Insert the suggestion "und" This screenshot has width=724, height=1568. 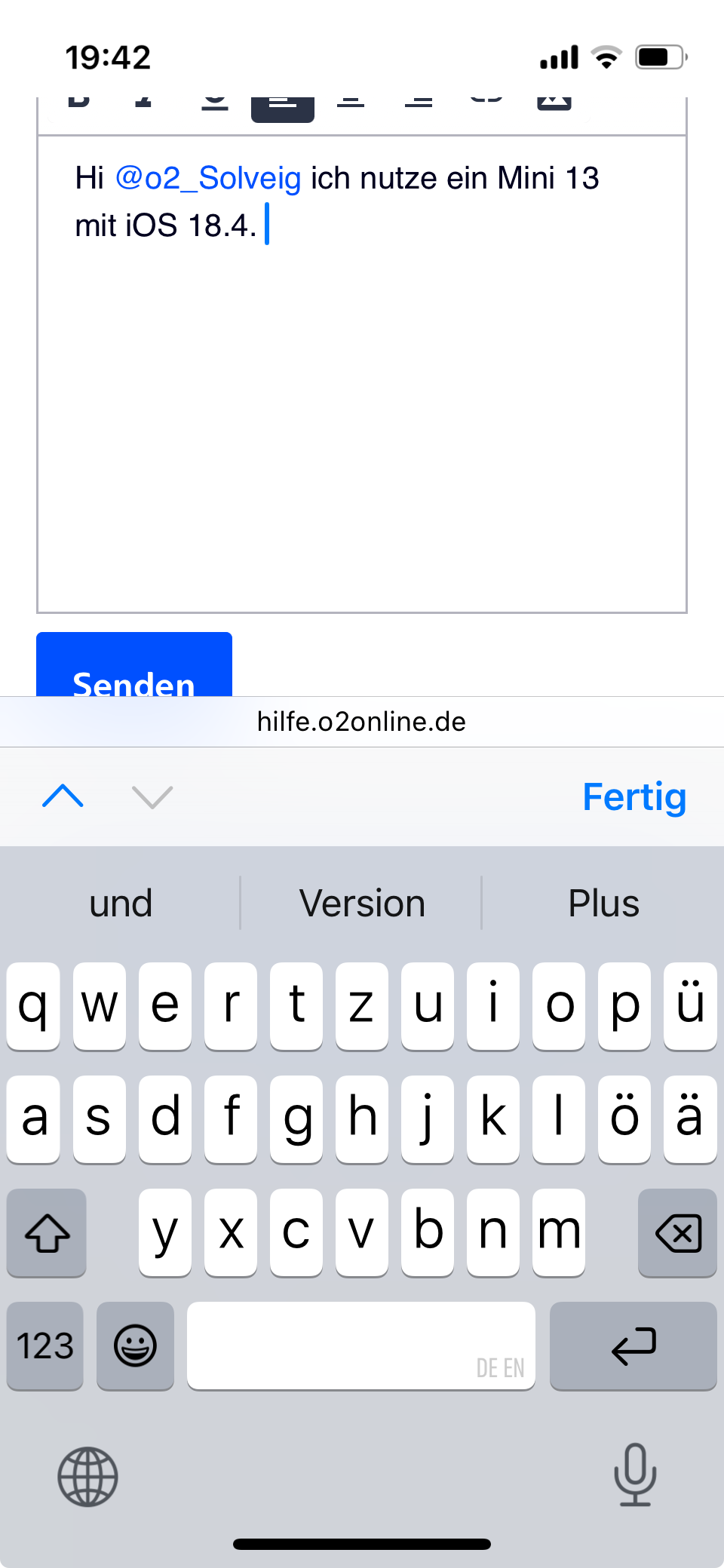coord(121,903)
